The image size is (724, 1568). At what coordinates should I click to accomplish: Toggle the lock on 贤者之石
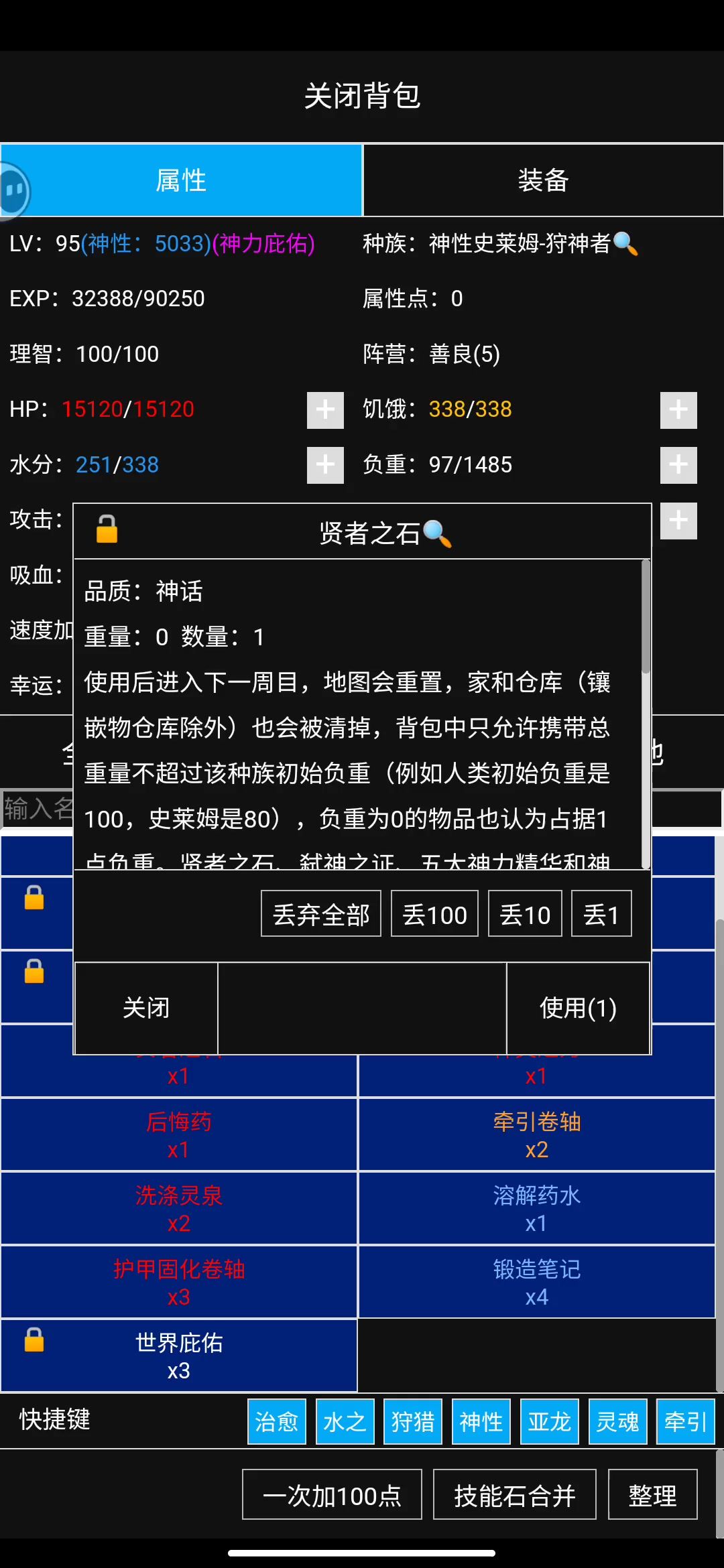pyautogui.click(x=107, y=529)
